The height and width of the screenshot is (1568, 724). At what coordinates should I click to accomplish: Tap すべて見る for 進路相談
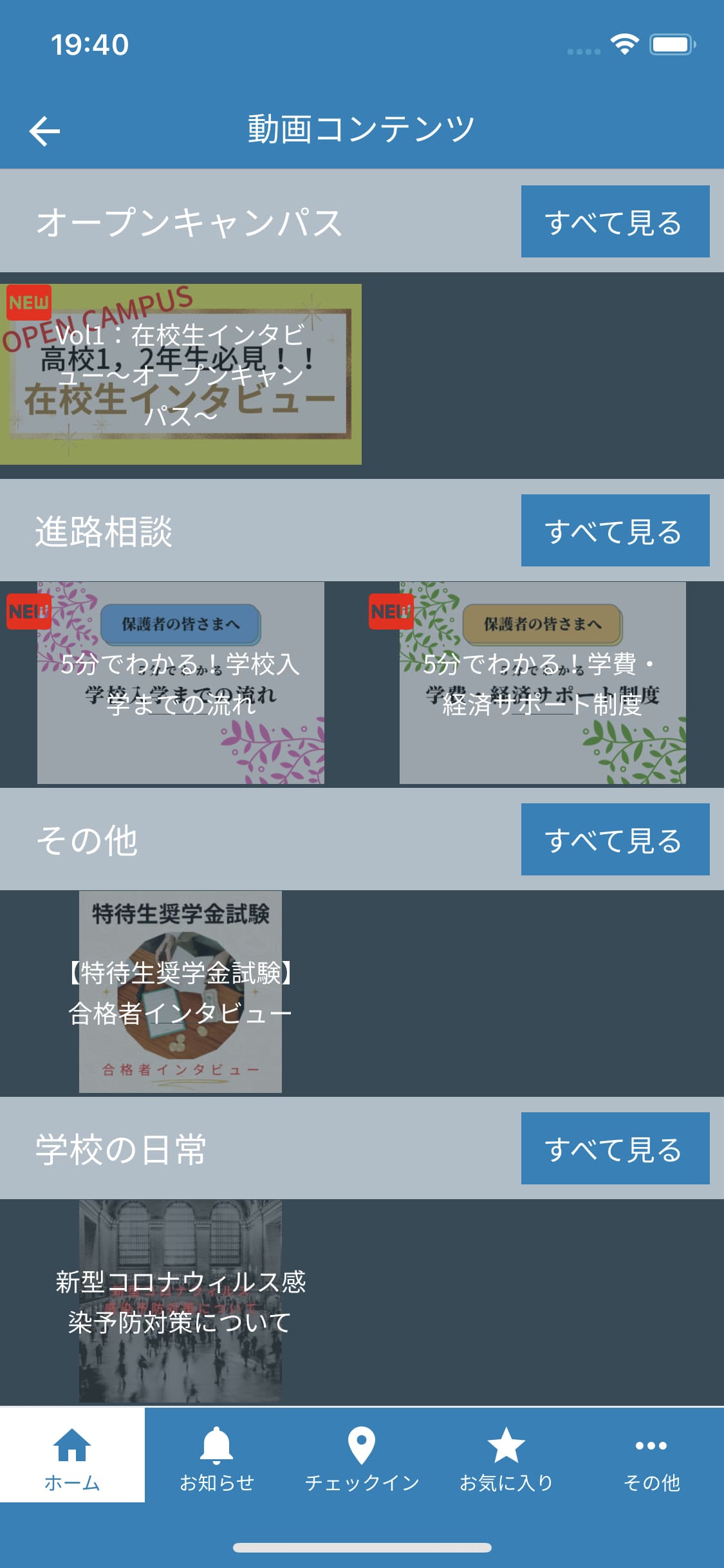[x=615, y=530]
